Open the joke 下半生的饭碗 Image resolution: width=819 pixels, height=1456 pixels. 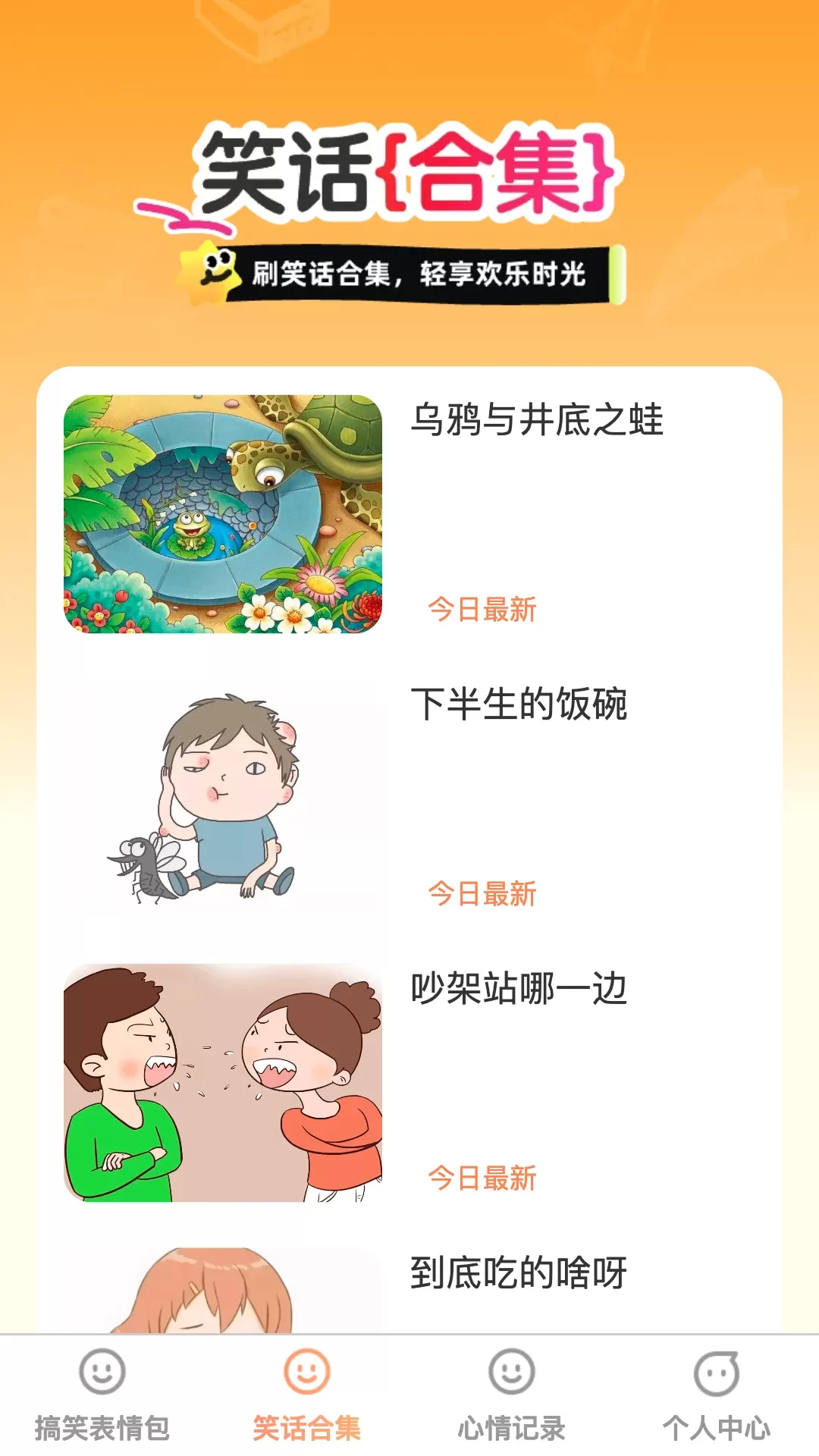tap(409, 798)
